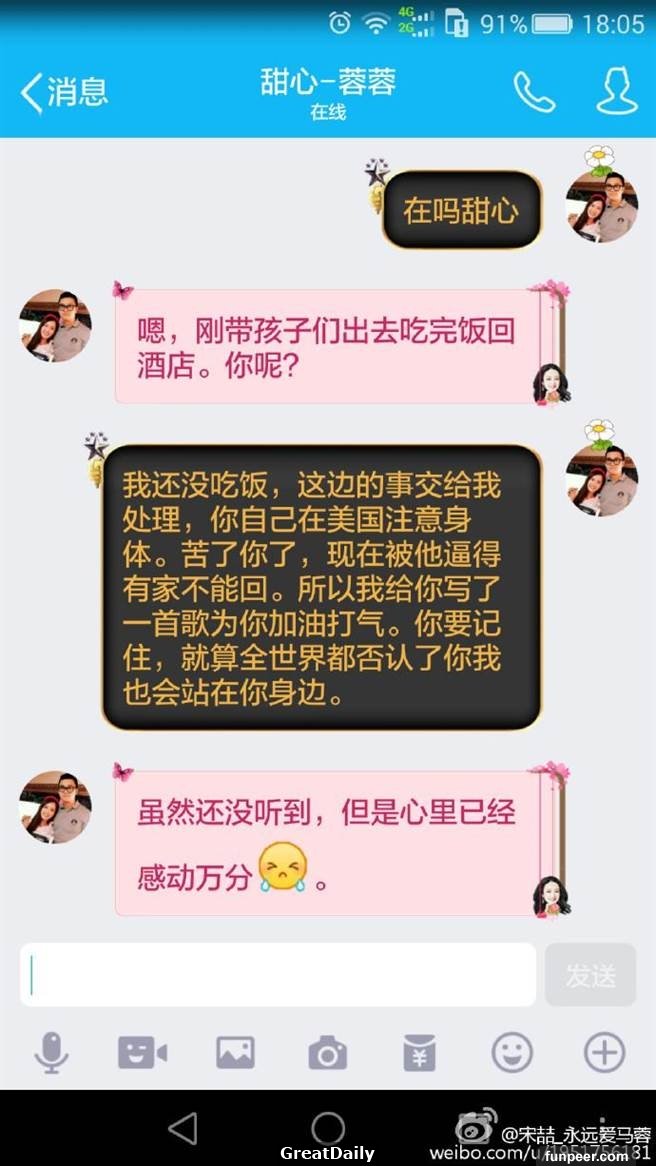Go to the system home screen
The image size is (656, 1166).
pos(328,1128)
